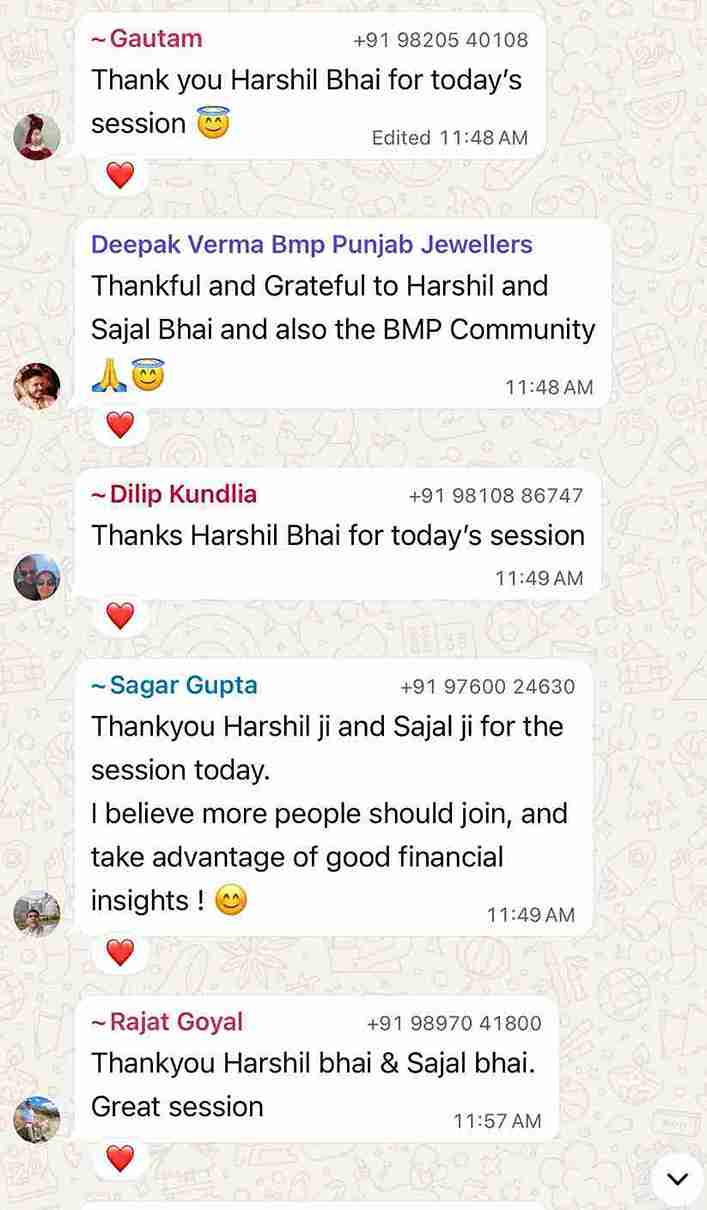Open Gautam's profile picture
Image resolution: width=707 pixels, height=1210 pixels.
(x=37, y=136)
